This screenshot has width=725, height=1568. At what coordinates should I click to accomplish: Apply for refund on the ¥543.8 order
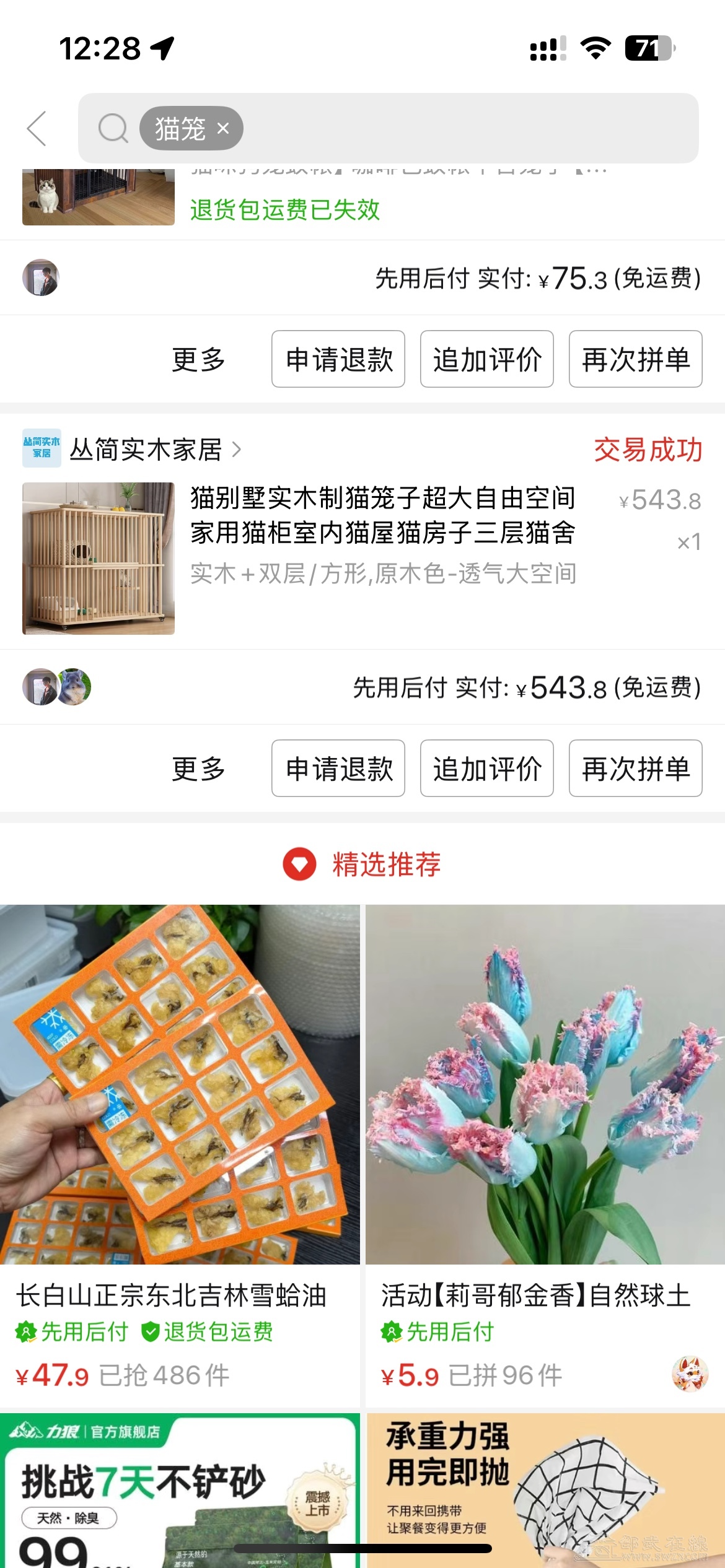(338, 769)
